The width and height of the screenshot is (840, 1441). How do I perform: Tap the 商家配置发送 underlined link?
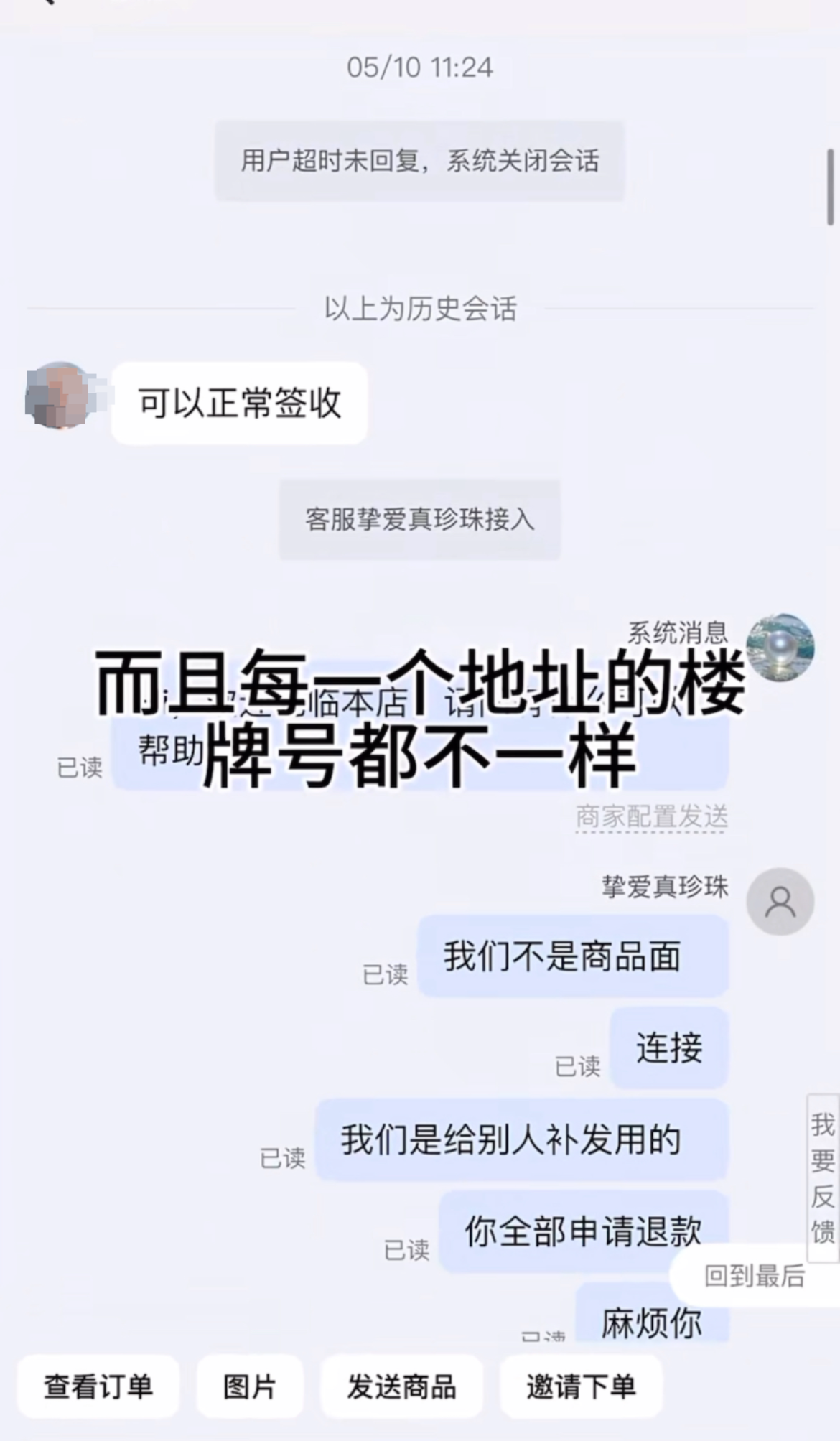point(652,816)
